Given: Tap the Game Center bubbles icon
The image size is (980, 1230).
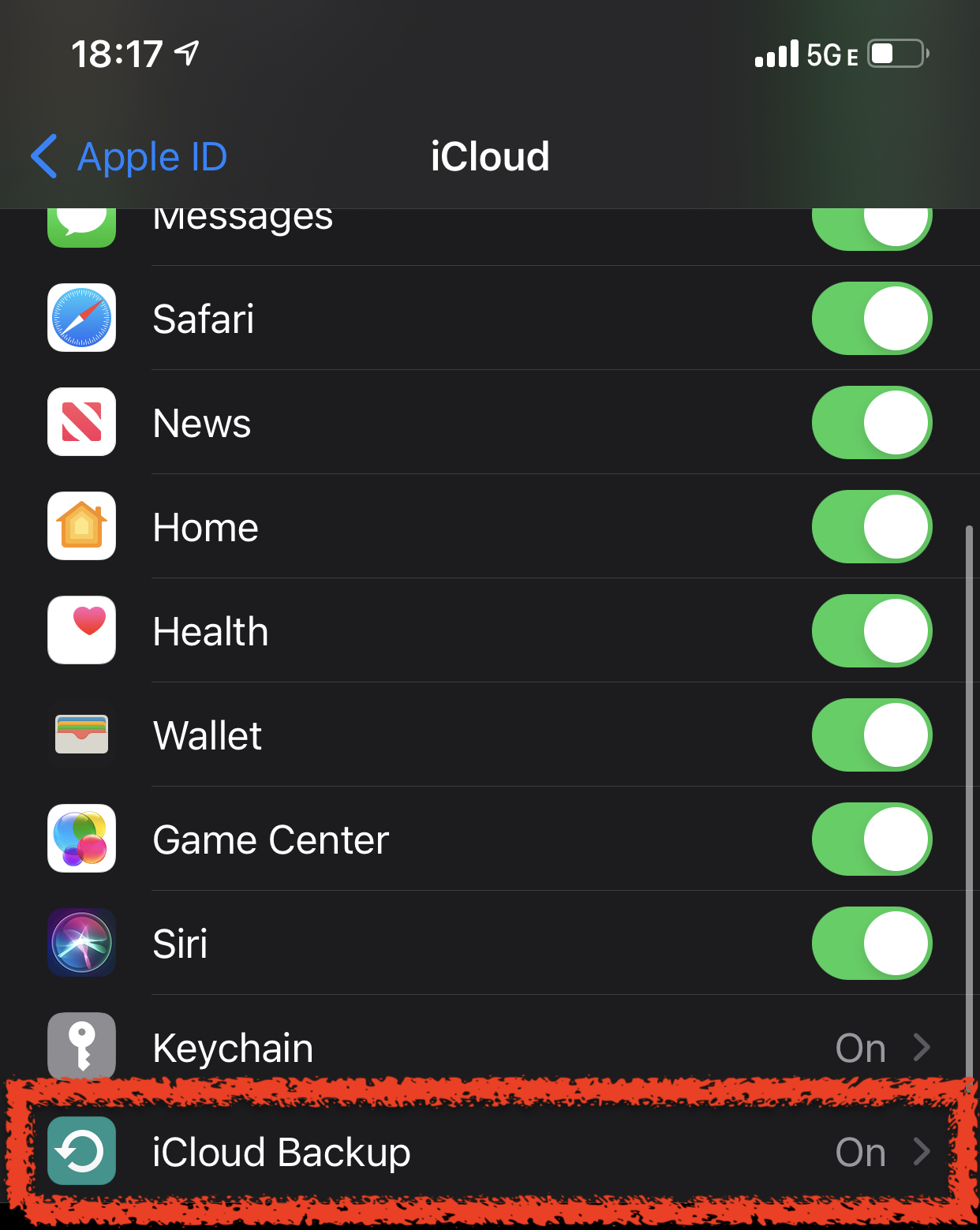Looking at the screenshot, I should 81,839.
